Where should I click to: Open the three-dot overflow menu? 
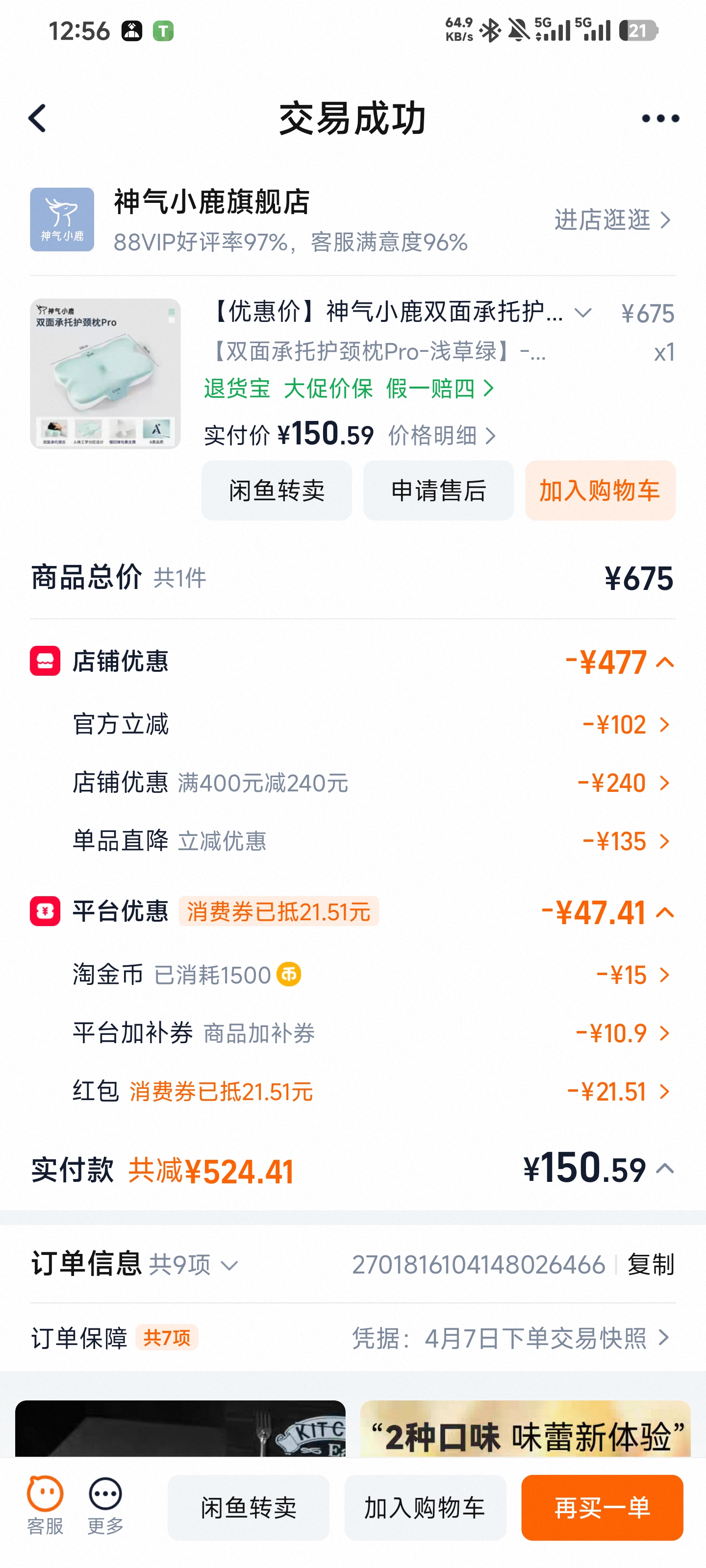click(x=660, y=118)
